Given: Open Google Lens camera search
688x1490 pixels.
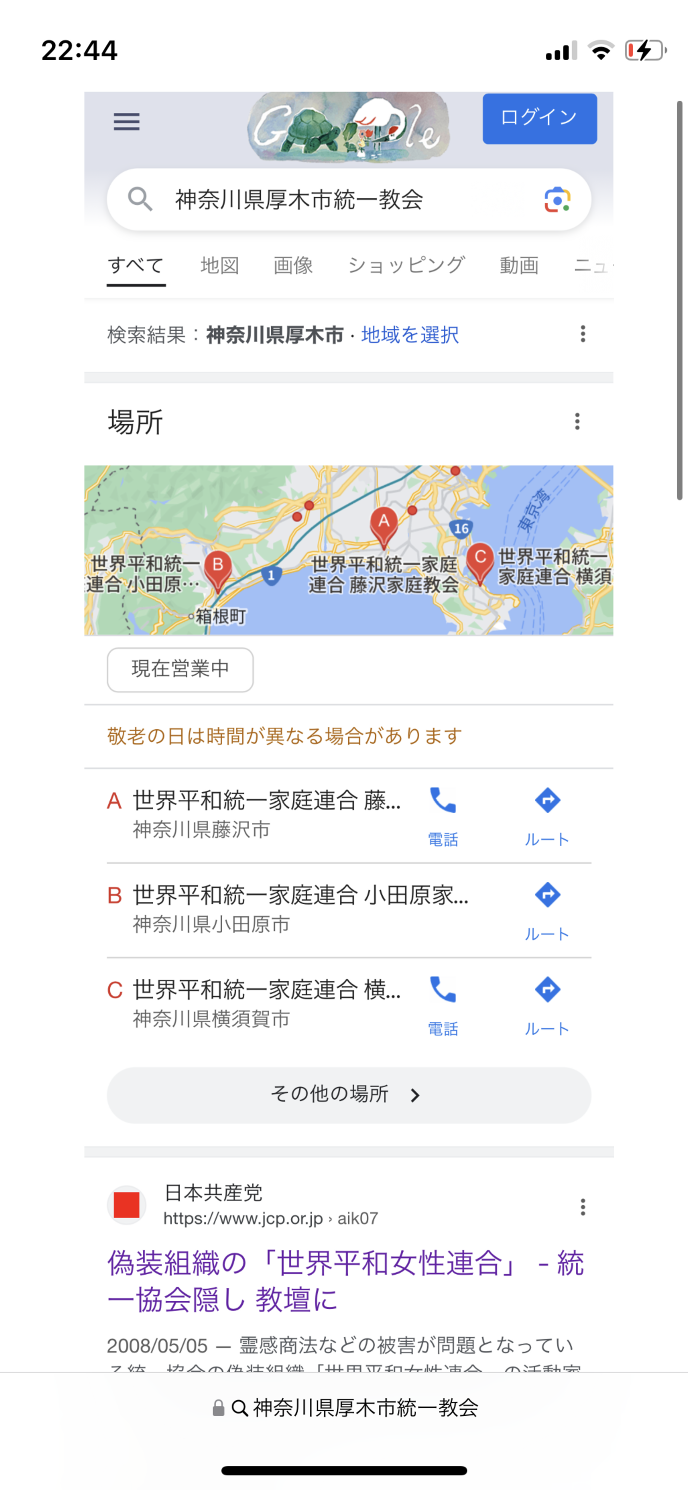Looking at the screenshot, I should point(557,199).
